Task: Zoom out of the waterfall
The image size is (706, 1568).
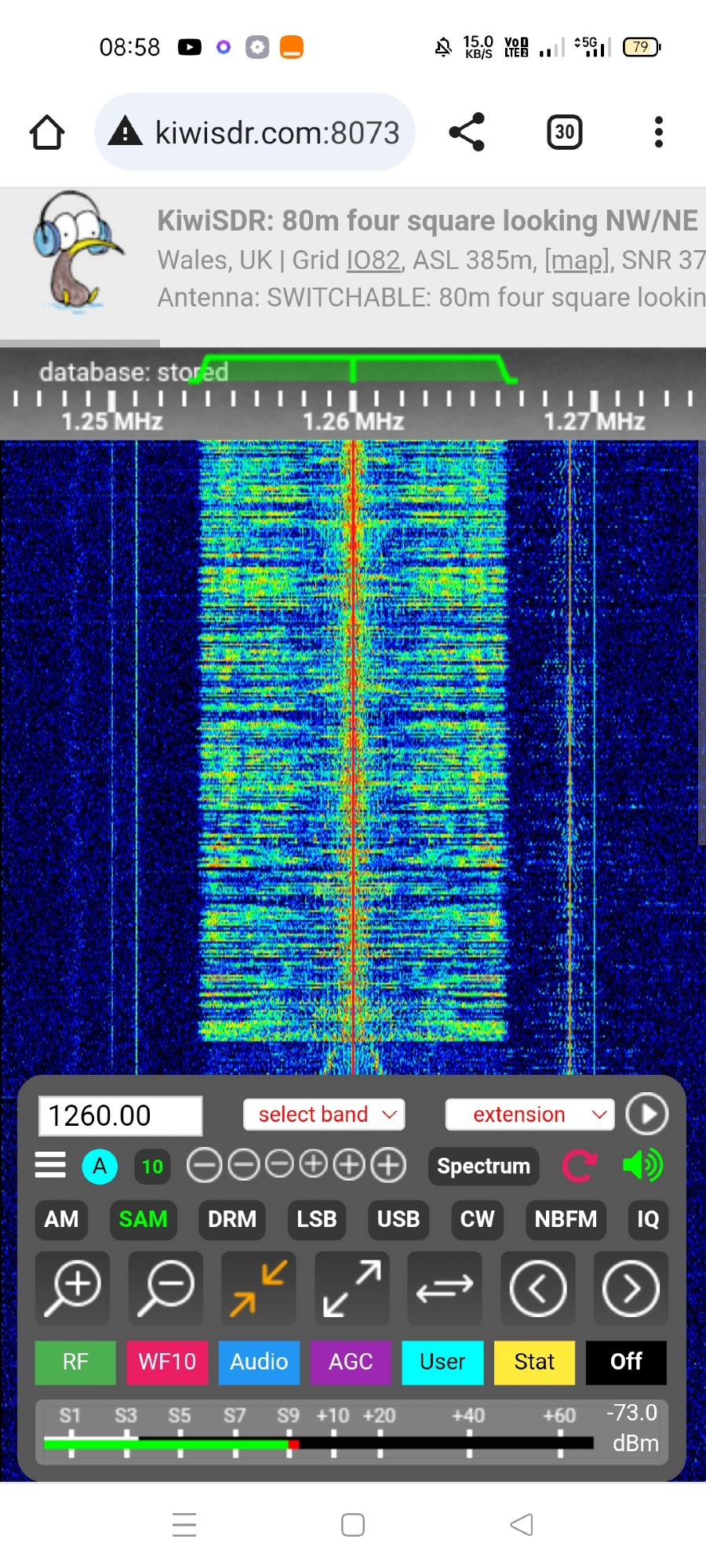Action: [166, 1288]
